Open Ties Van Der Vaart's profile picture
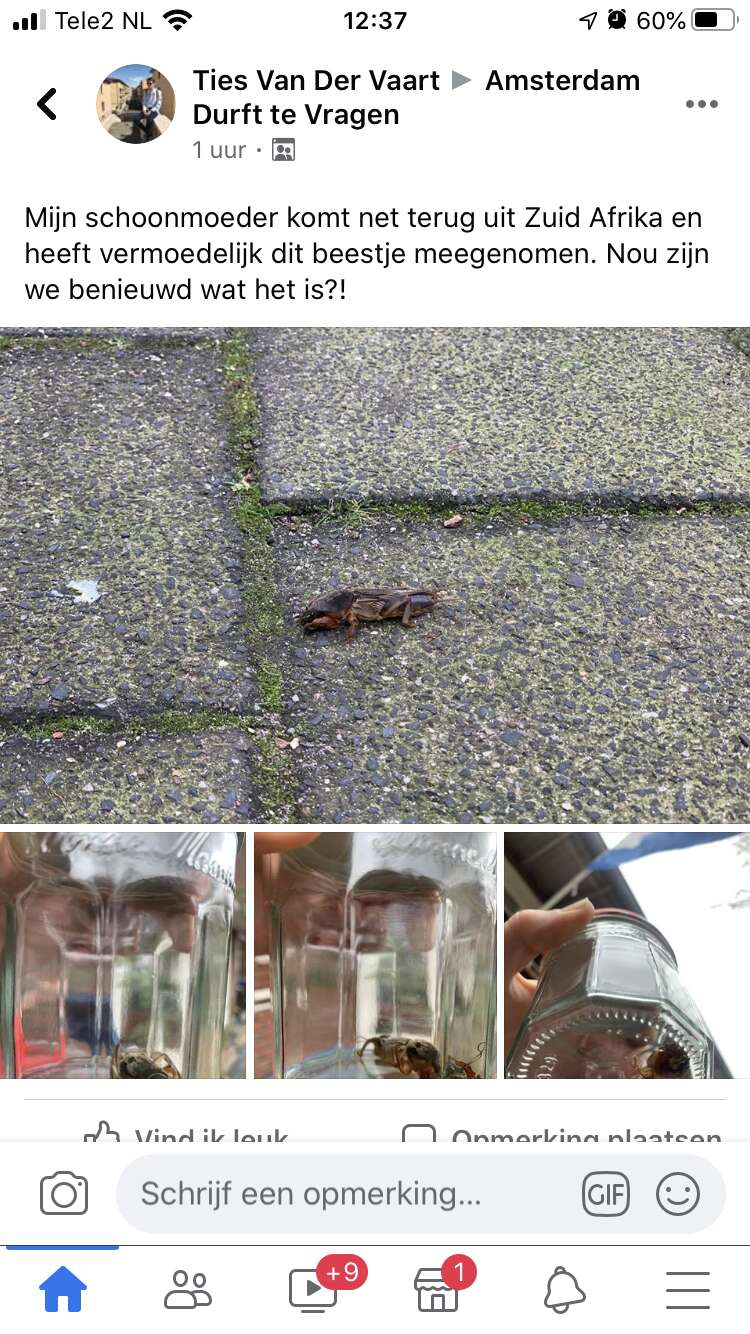Screen dimensions: 750x1334 pyautogui.click(x=136, y=104)
